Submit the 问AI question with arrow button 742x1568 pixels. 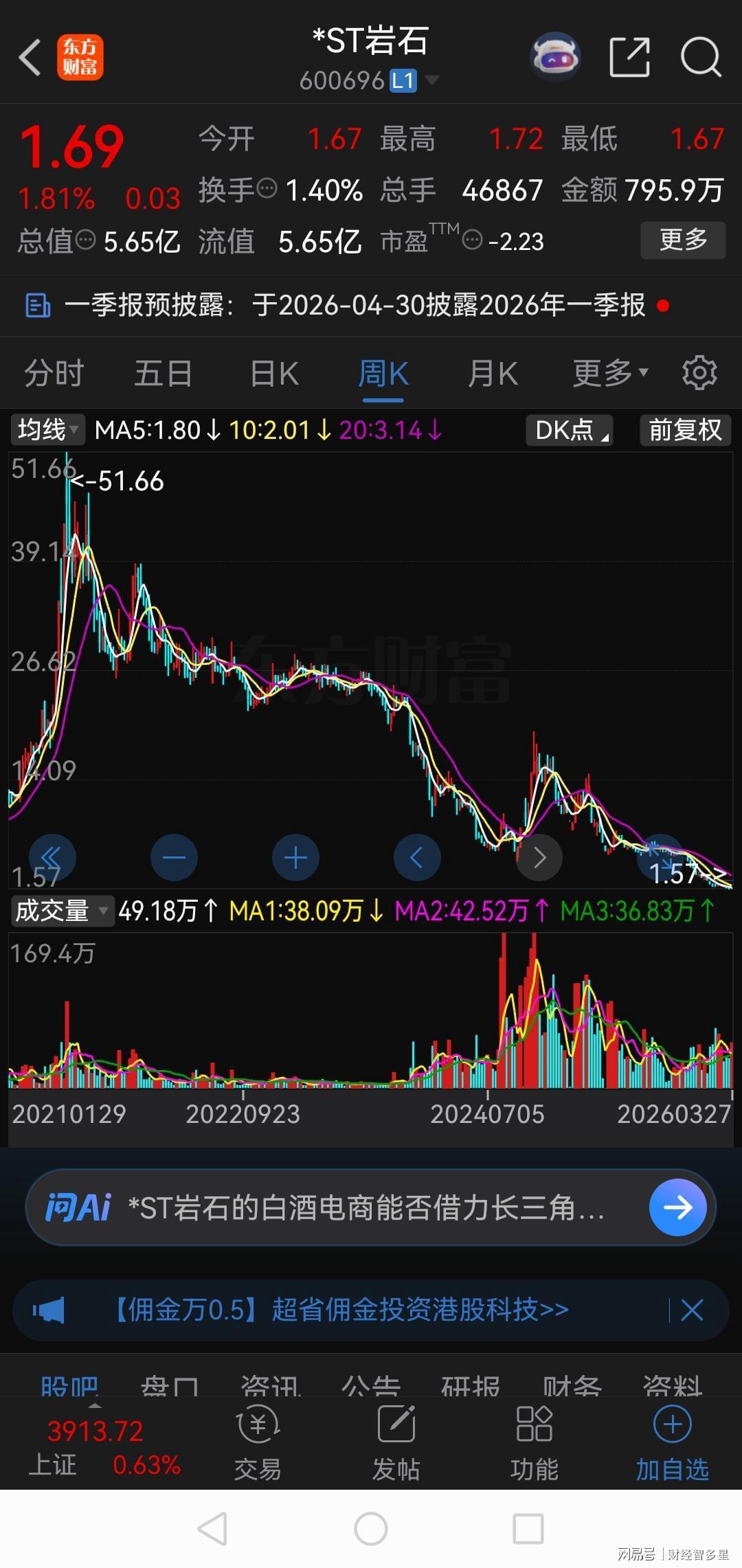point(677,1207)
